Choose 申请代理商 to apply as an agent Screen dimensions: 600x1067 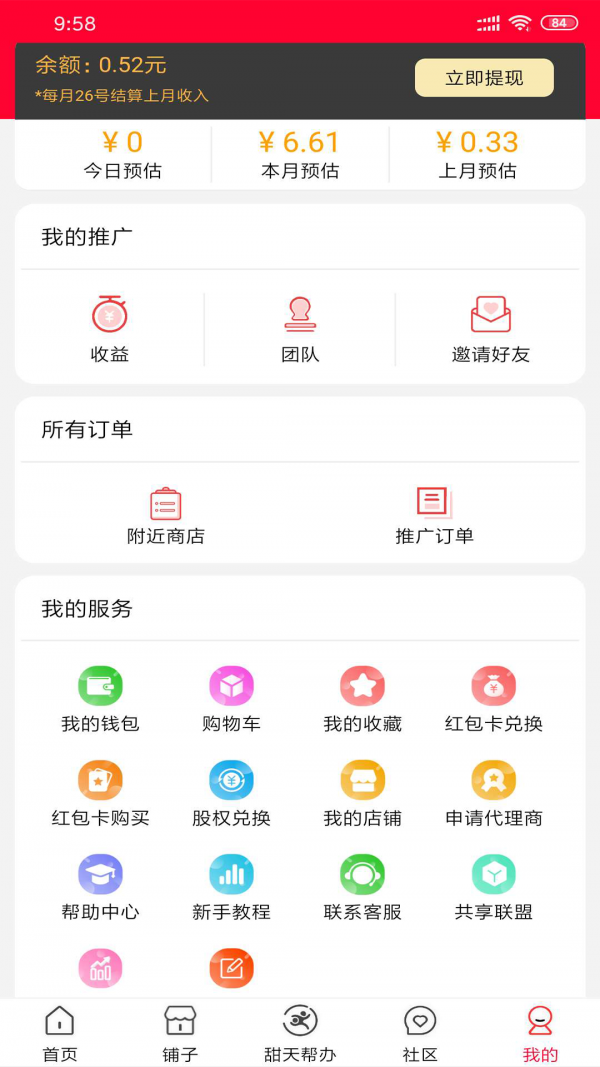tap(494, 793)
